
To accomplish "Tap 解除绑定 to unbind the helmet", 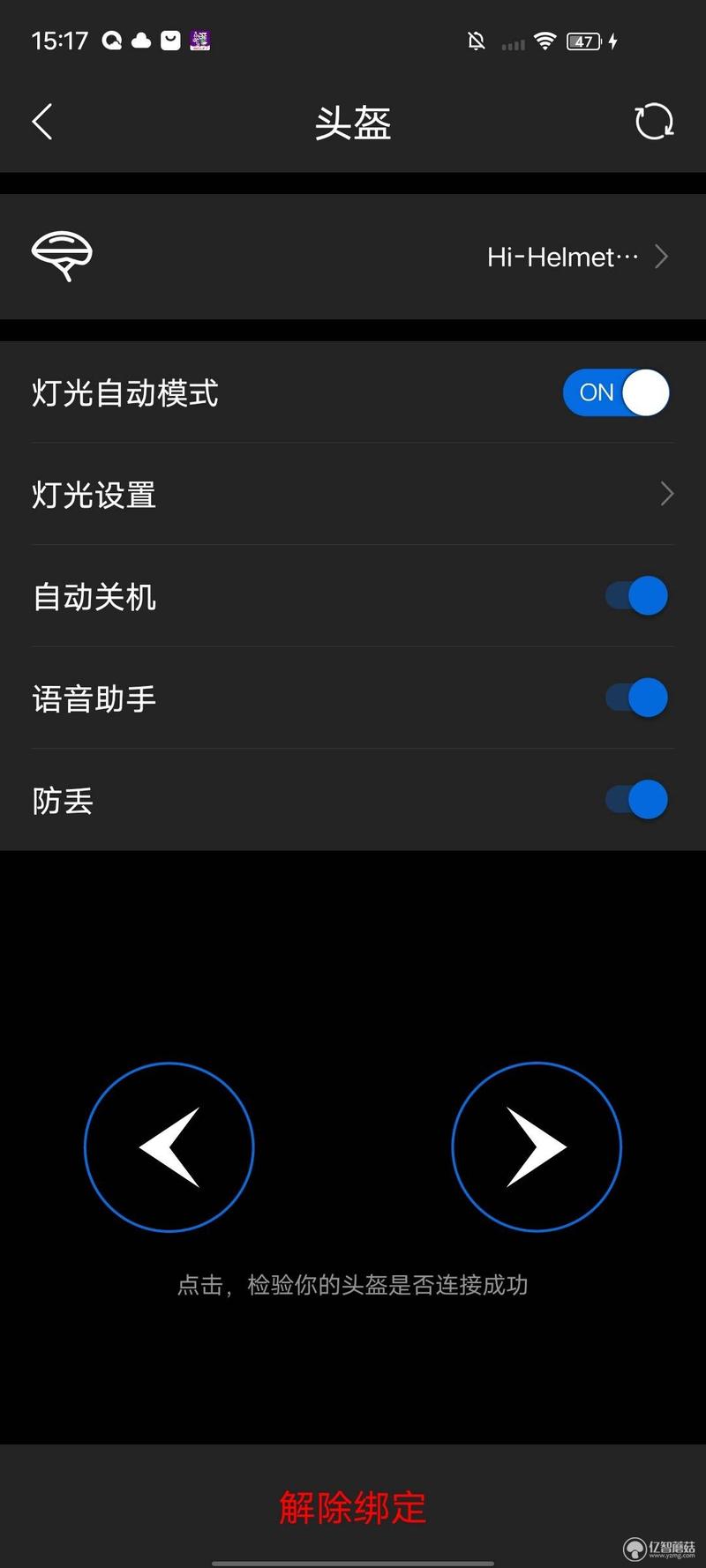I will coord(353,1507).
